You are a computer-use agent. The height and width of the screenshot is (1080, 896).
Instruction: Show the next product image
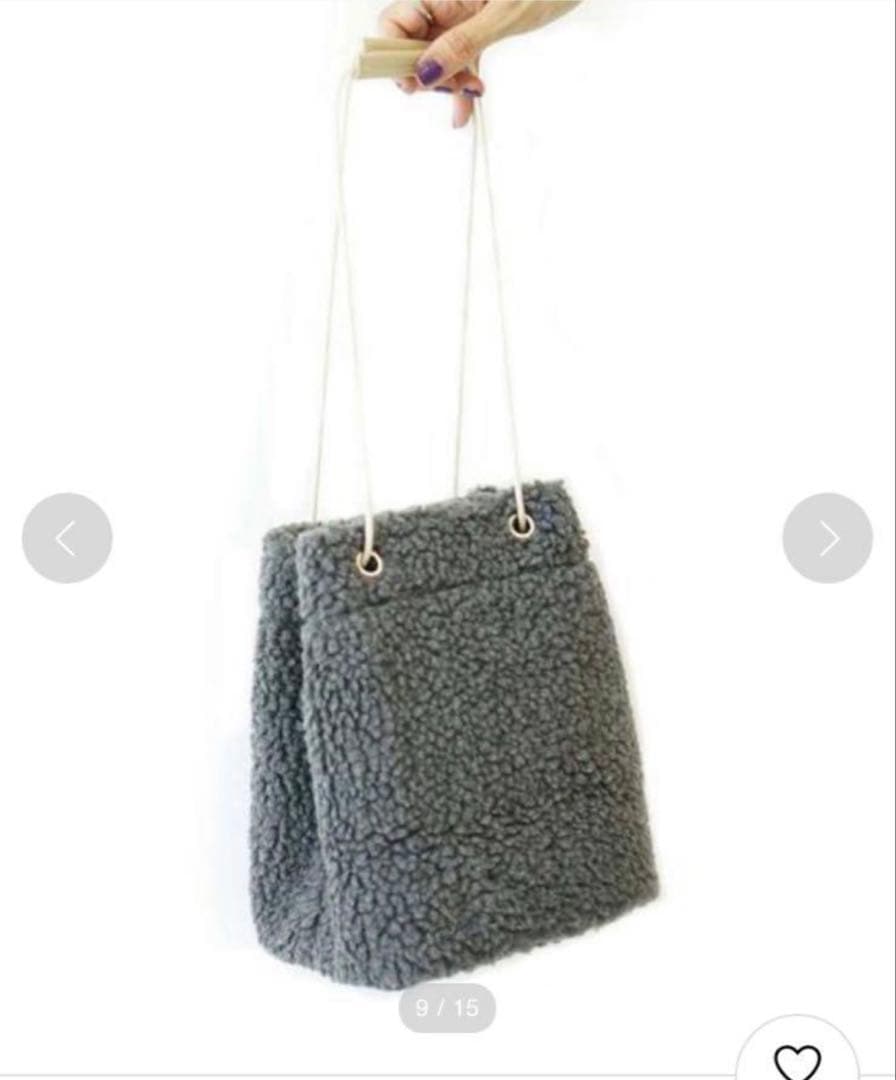point(827,538)
